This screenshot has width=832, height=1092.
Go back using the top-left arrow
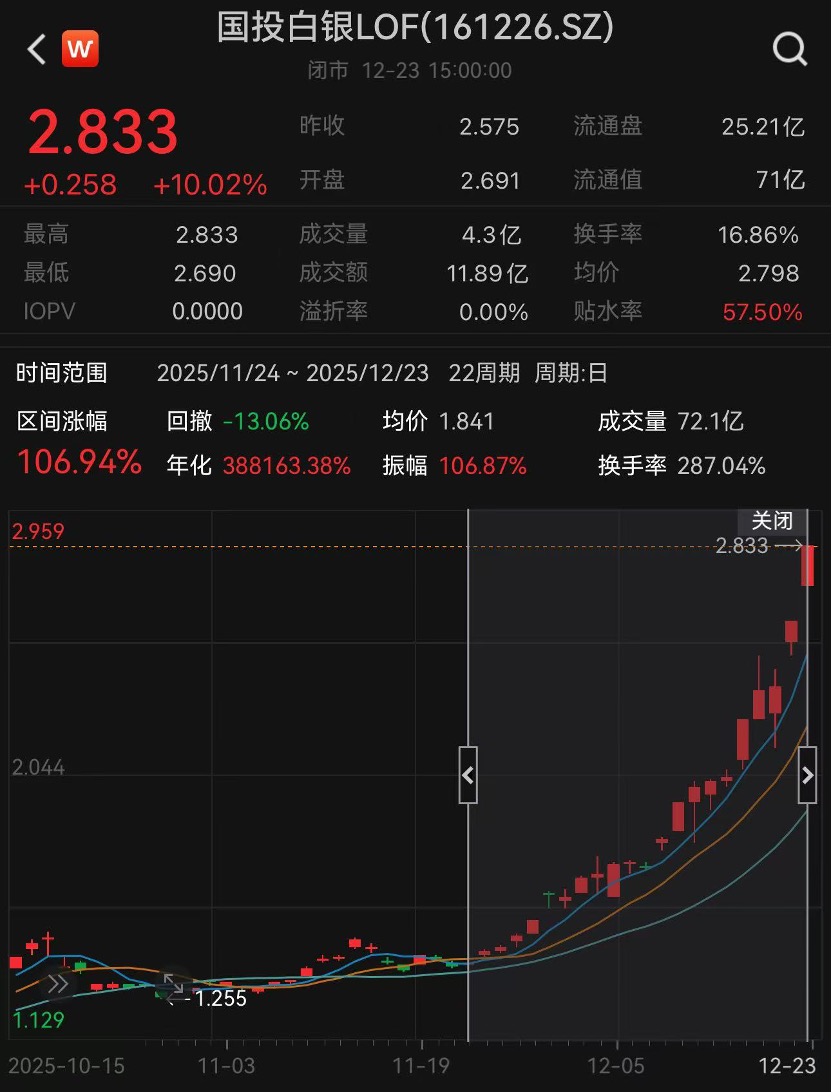(x=37, y=49)
